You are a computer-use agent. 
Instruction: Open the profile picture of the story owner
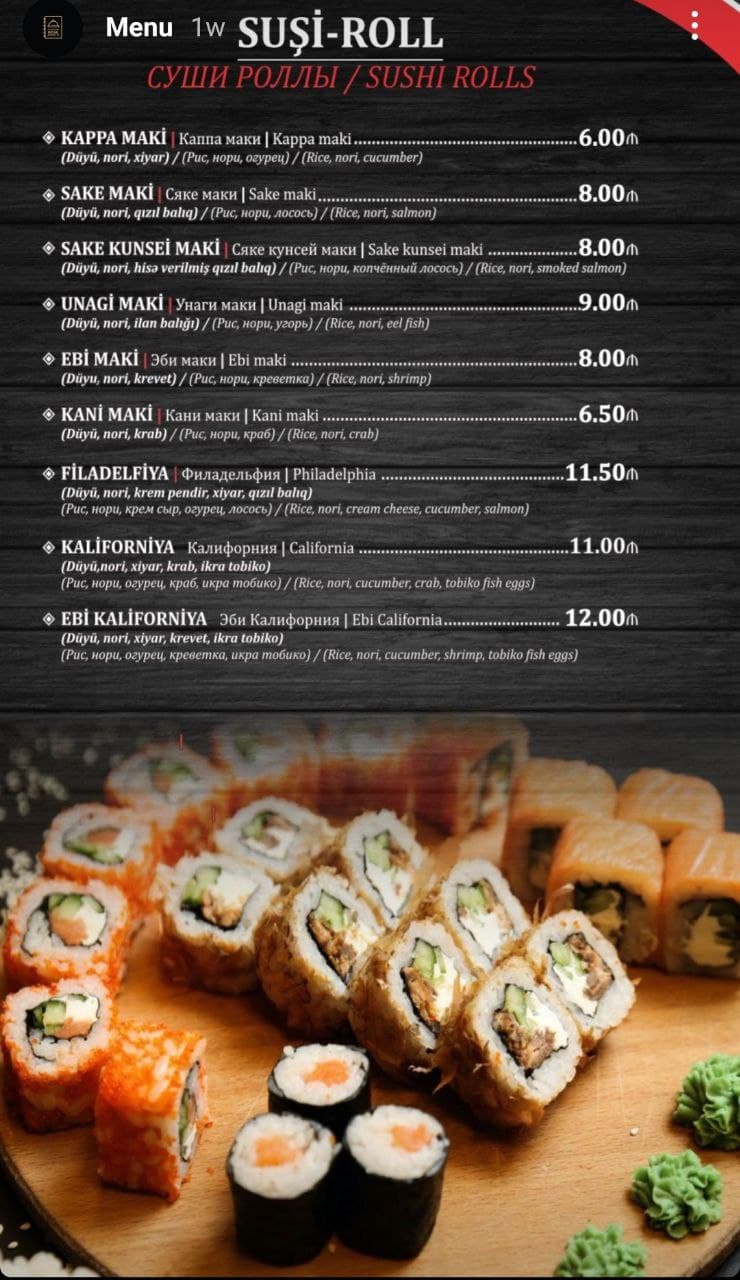click(52, 28)
